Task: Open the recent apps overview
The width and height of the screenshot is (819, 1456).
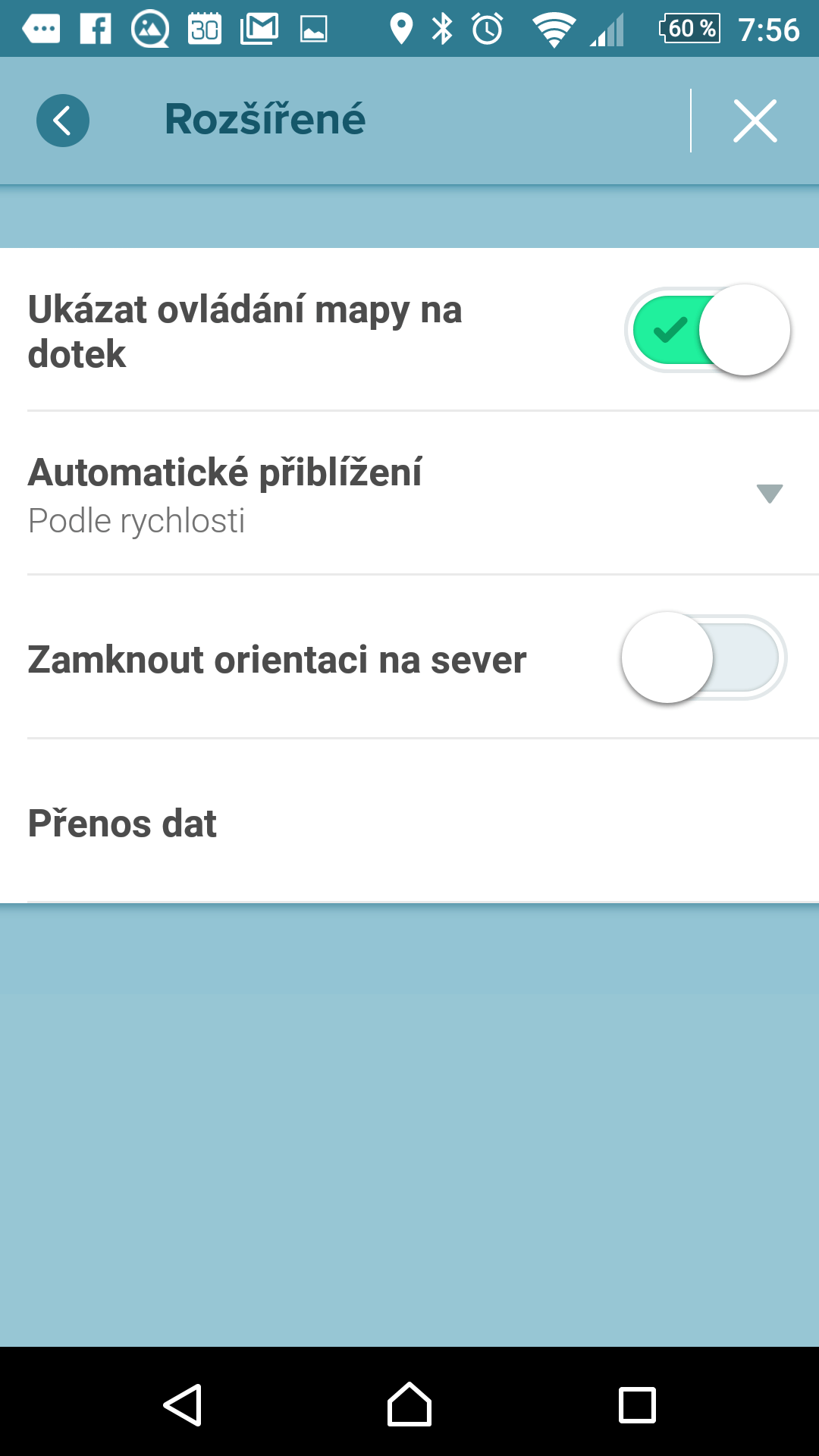Action: (637, 1404)
